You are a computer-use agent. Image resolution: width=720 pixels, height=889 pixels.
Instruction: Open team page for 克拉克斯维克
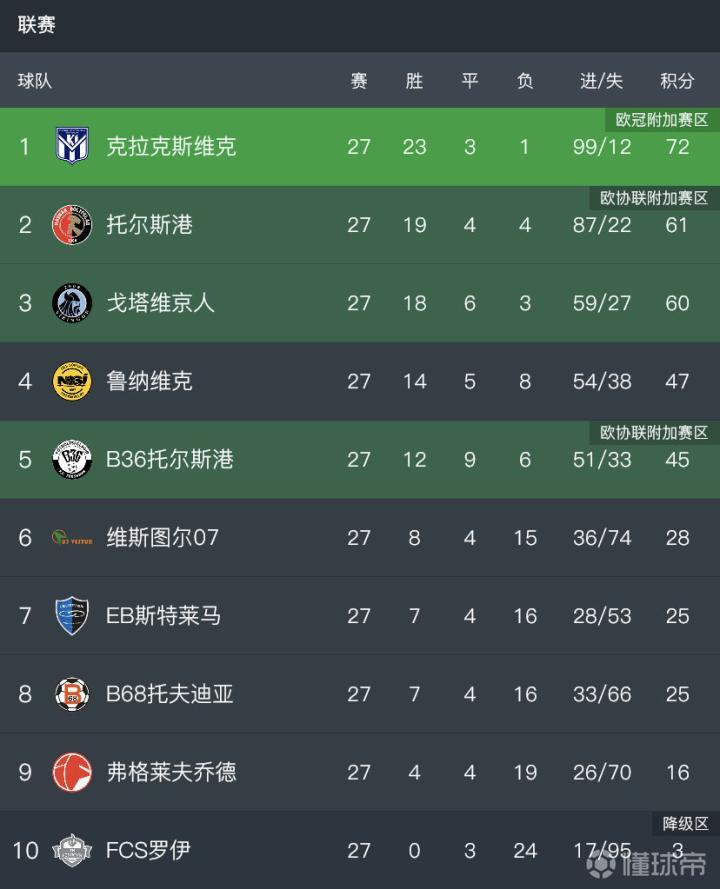(x=171, y=147)
